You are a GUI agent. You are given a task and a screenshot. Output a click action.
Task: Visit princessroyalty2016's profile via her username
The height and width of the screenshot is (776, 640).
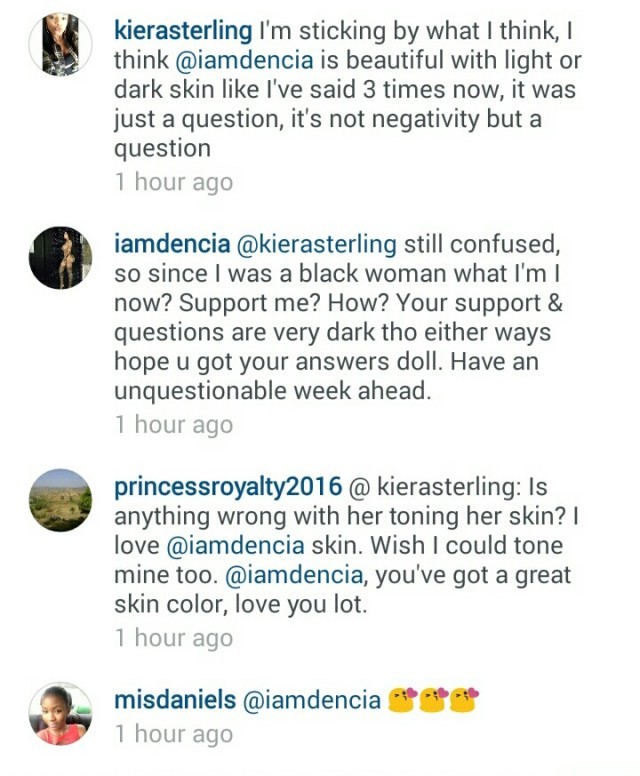coord(228,486)
